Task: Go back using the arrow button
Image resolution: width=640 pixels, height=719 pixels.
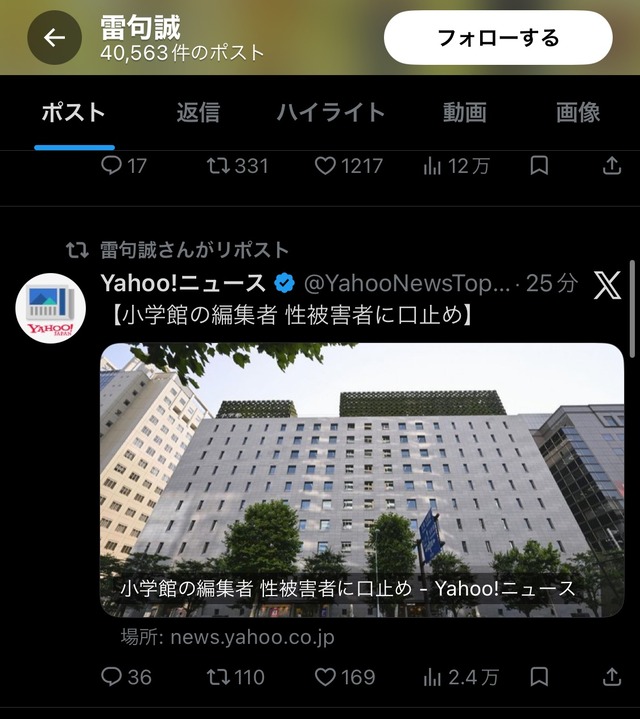Action: (54, 39)
